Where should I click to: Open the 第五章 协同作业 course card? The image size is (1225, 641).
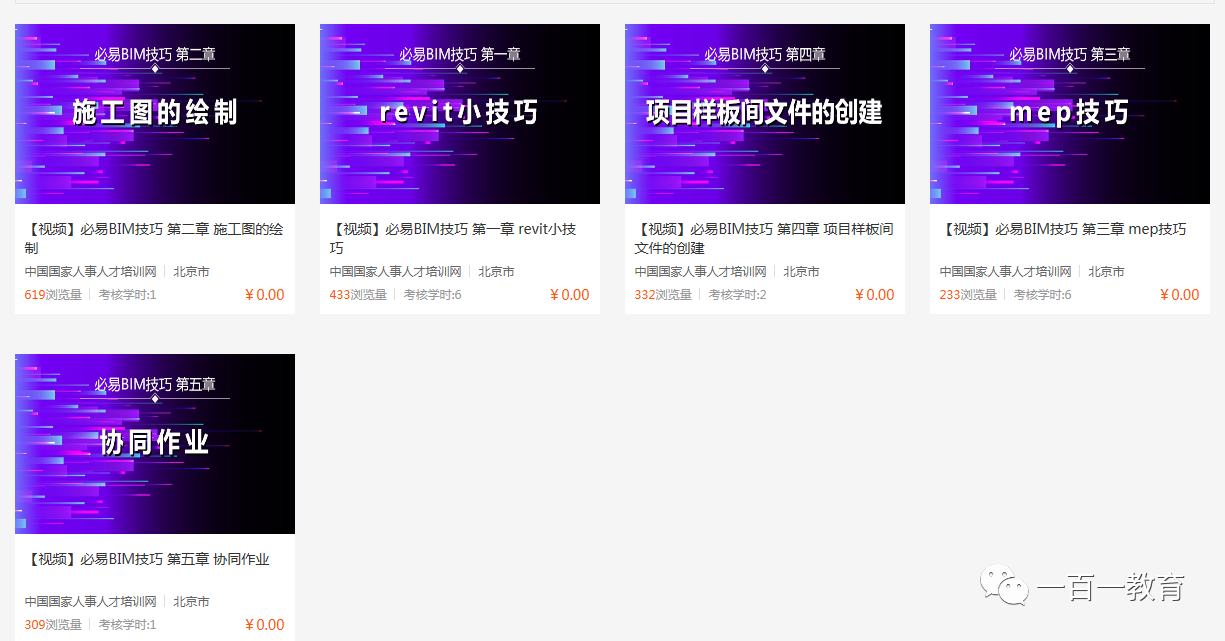pyautogui.click(x=155, y=444)
